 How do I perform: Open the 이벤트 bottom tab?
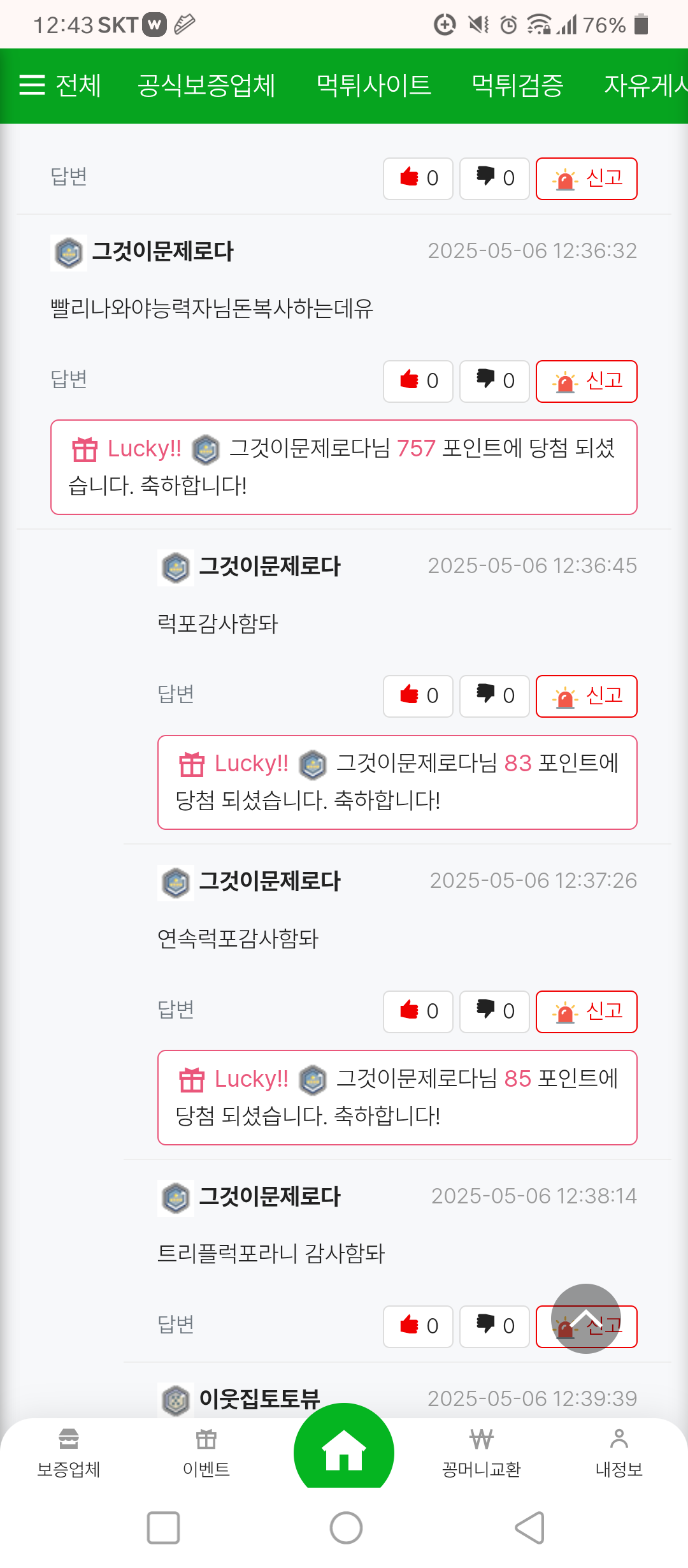[x=206, y=1453]
